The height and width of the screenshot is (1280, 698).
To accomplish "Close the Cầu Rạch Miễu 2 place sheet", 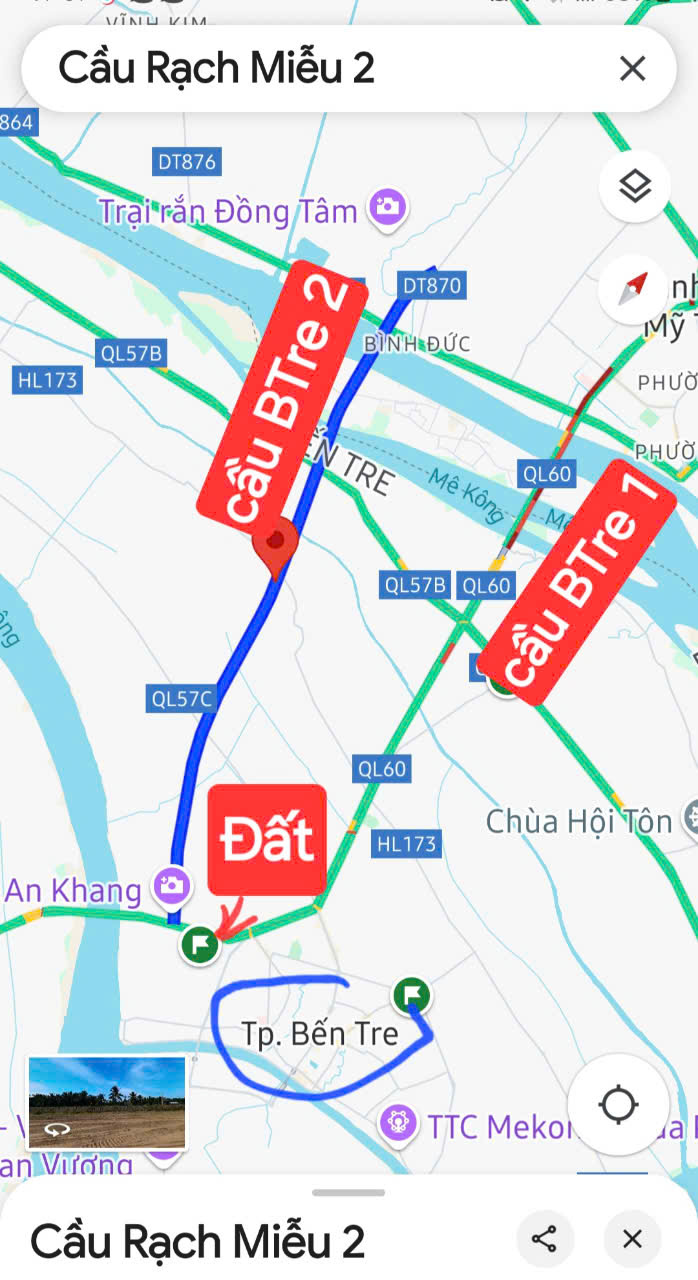I will (632, 1240).
